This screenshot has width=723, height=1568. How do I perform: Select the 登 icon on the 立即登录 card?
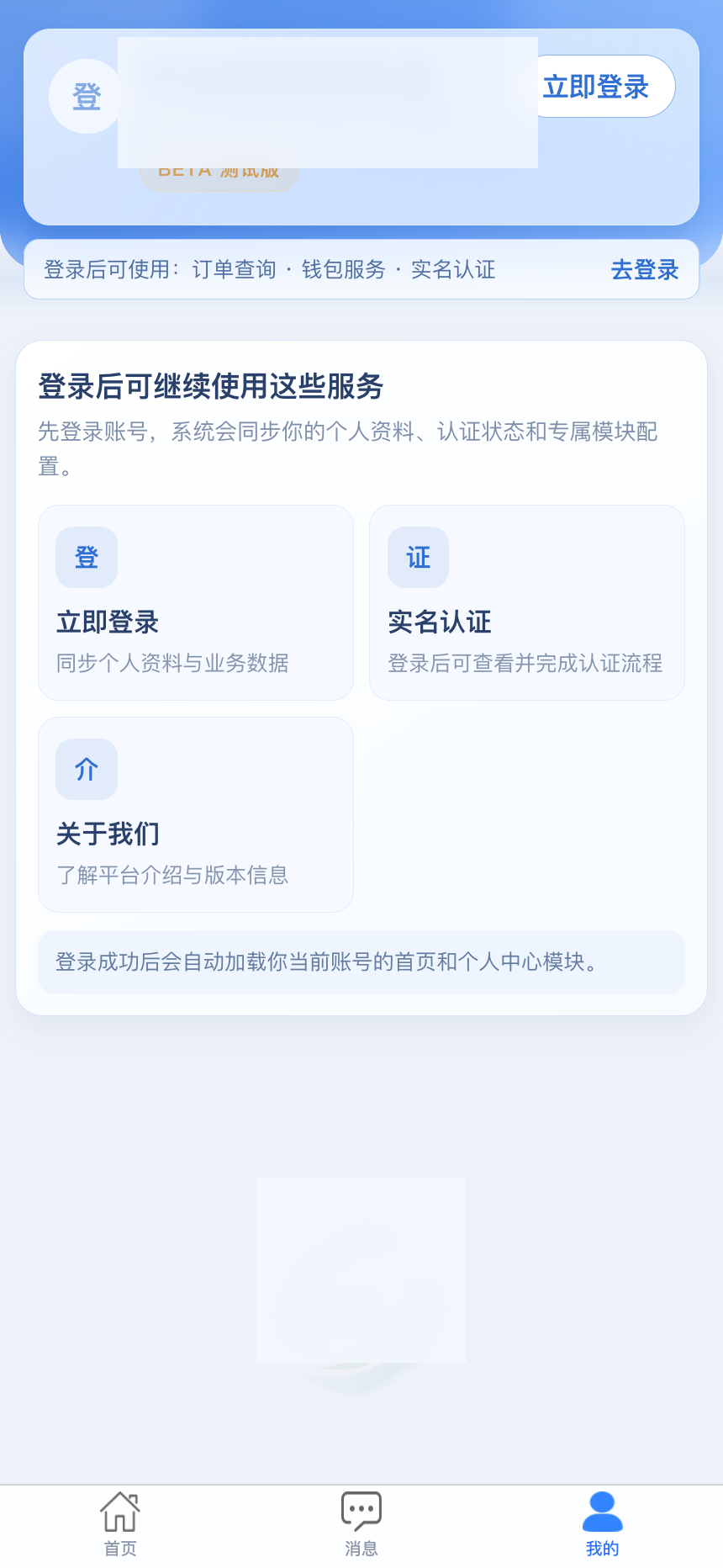click(x=86, y=557)
